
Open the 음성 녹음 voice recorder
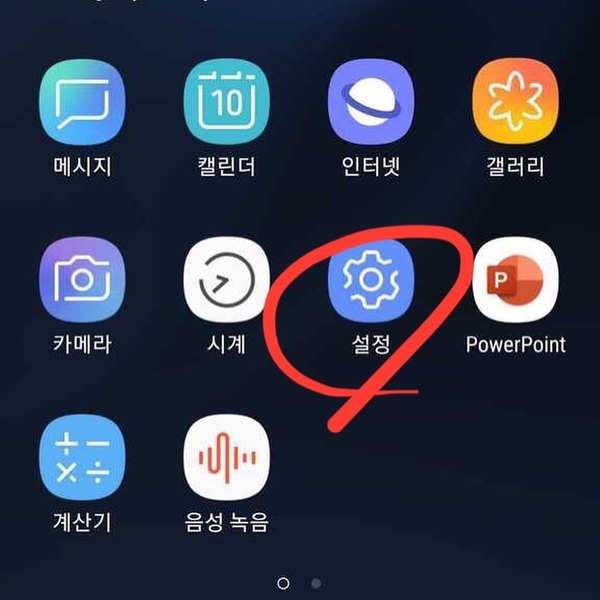pyautogui.click(x=227, y=459)
